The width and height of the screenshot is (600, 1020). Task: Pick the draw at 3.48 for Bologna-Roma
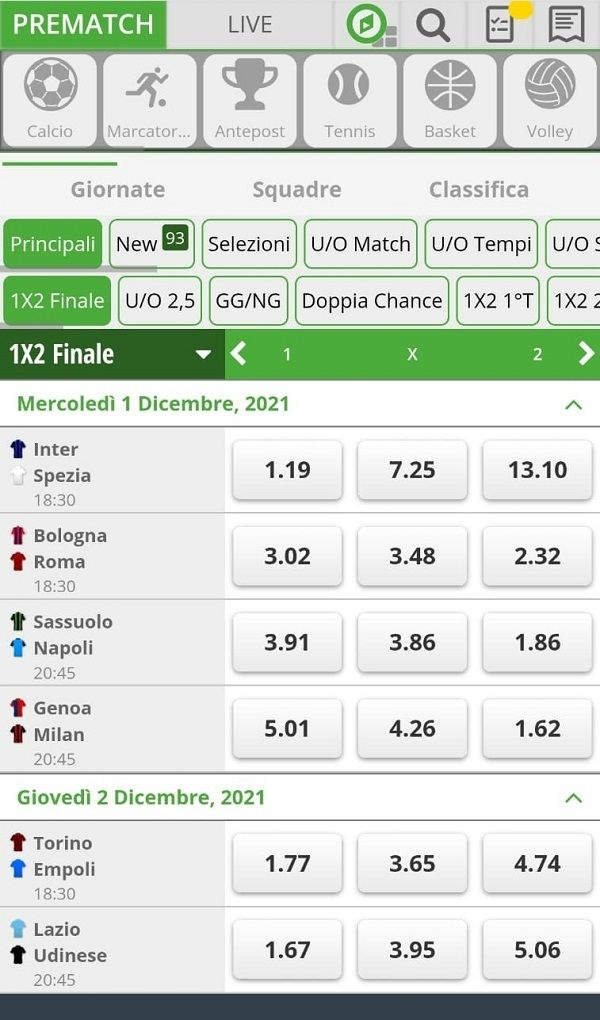click(x=412, y=556)
